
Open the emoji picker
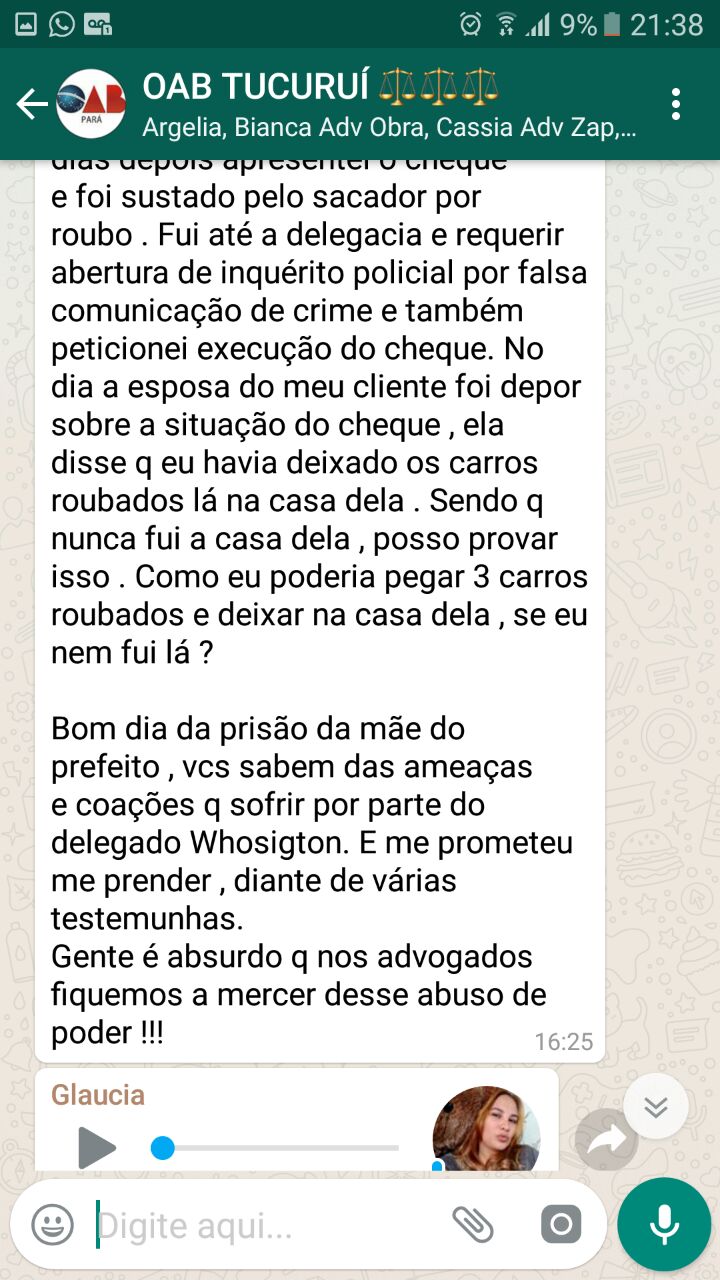pos(52,1224)
